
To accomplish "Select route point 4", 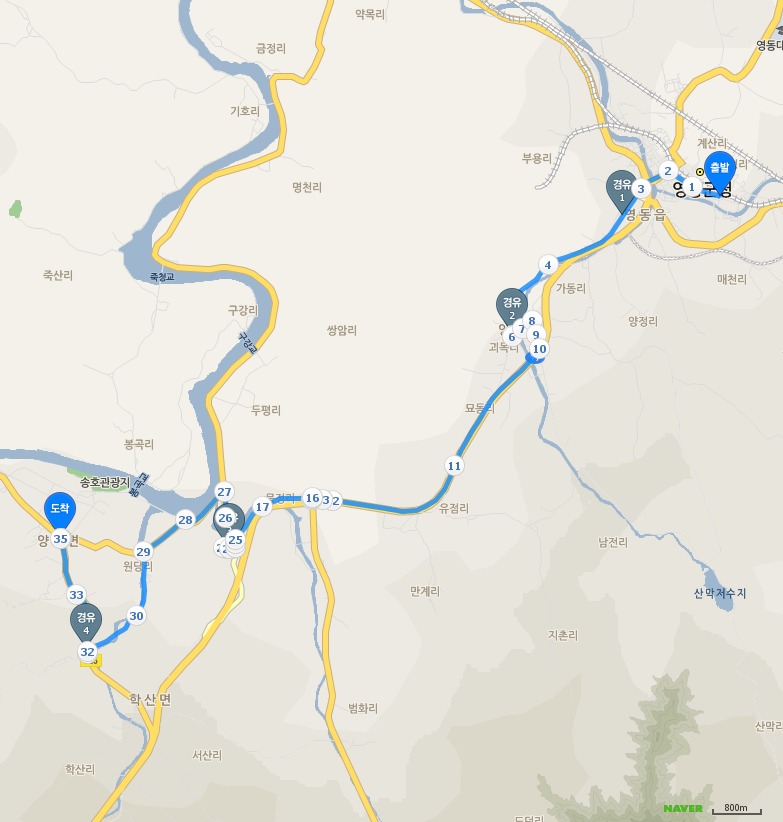I will (x=547, y=265).
